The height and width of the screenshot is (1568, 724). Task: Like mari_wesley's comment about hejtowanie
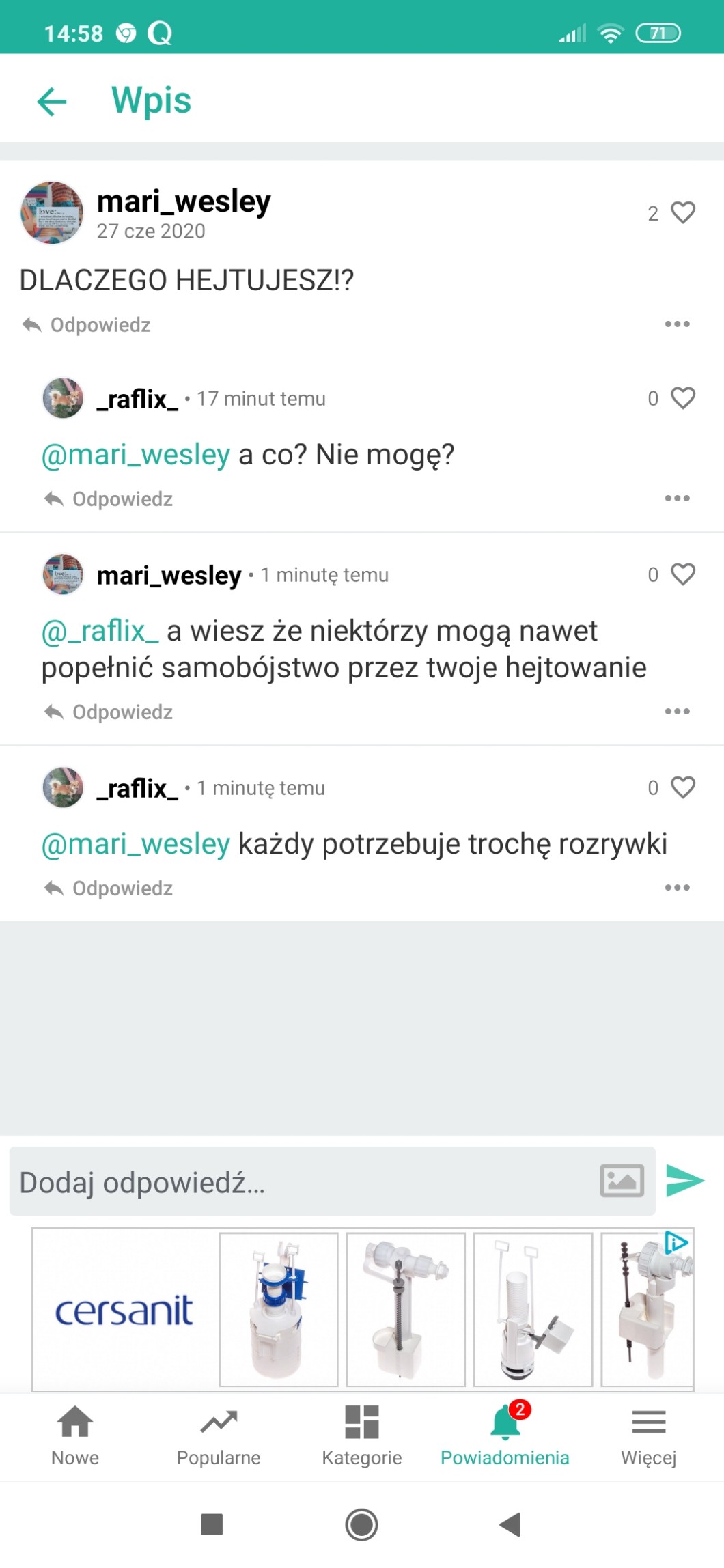[682, 574]
